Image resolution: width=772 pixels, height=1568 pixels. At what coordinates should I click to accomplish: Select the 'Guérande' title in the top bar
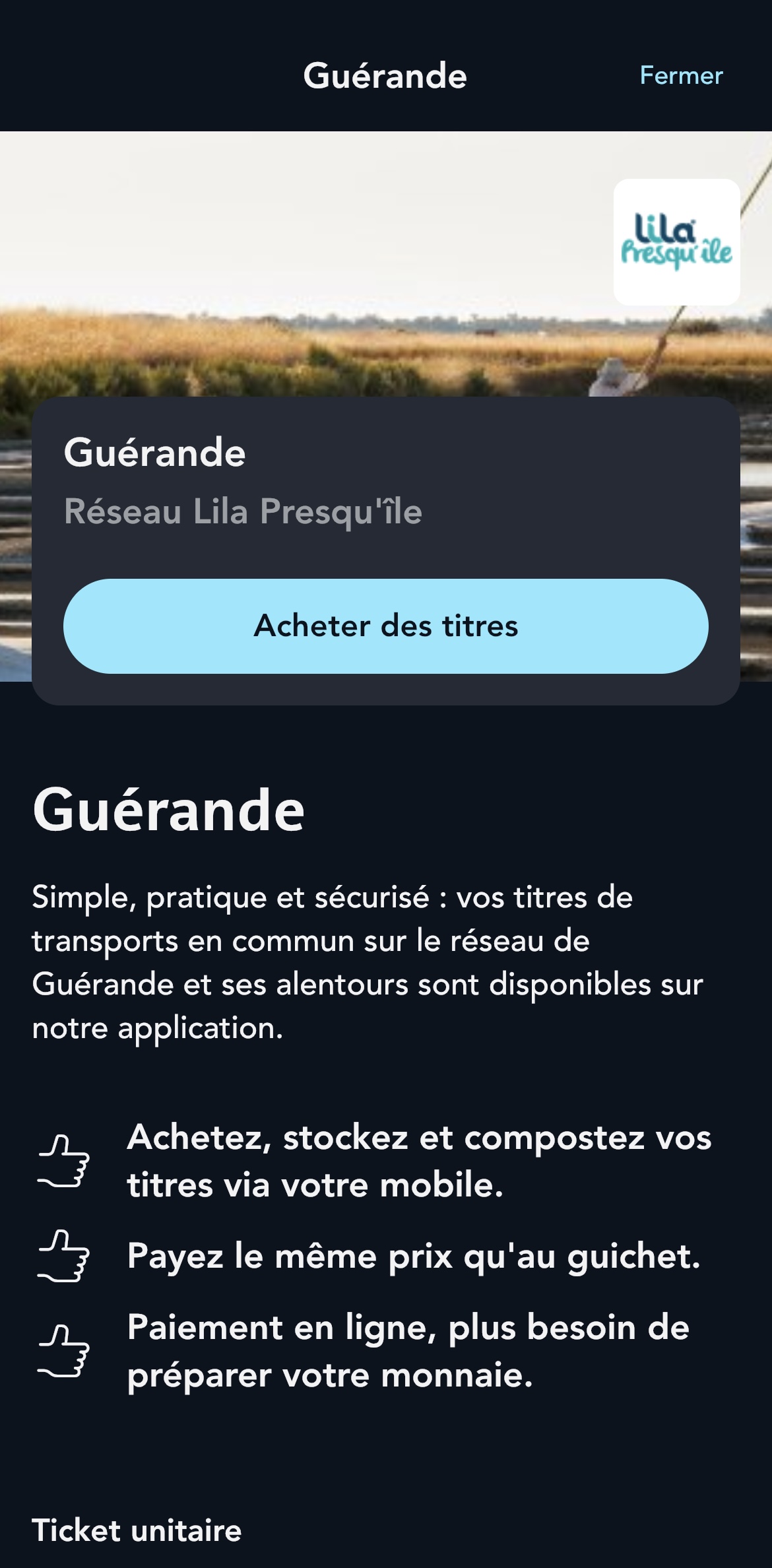385,75
